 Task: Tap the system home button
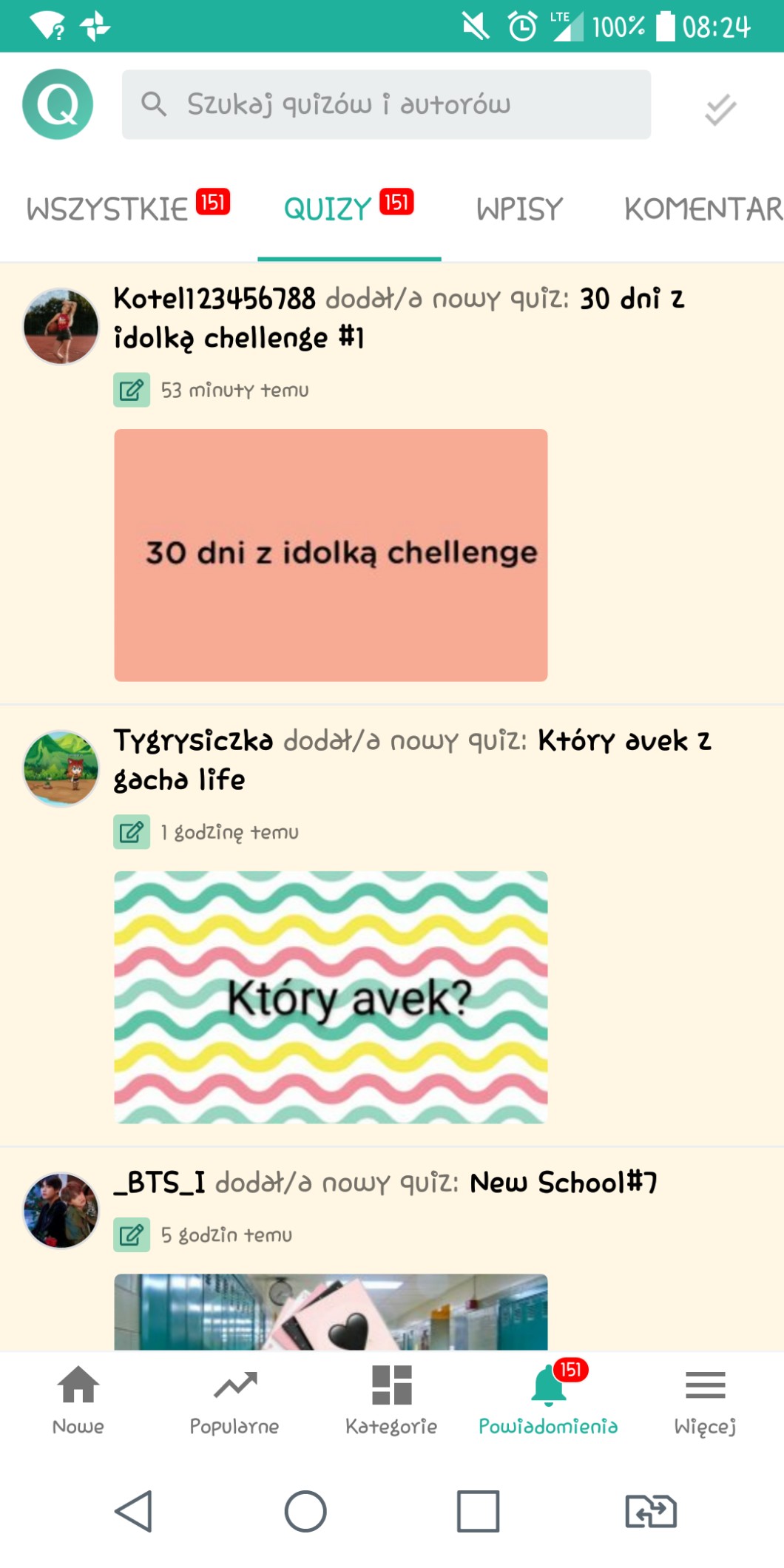click(x=305, y=1511)
